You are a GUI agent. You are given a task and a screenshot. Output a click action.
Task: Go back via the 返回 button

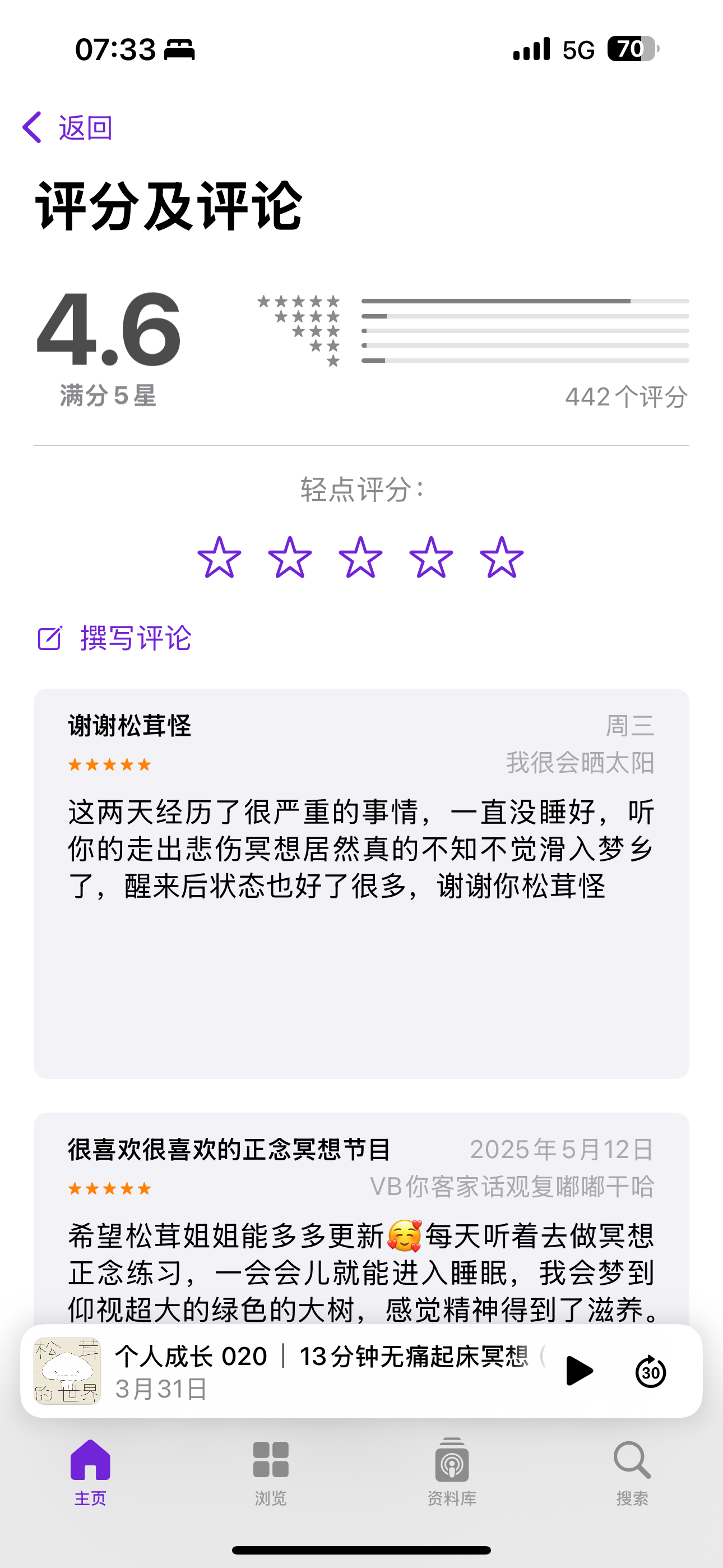click(67, 128)
